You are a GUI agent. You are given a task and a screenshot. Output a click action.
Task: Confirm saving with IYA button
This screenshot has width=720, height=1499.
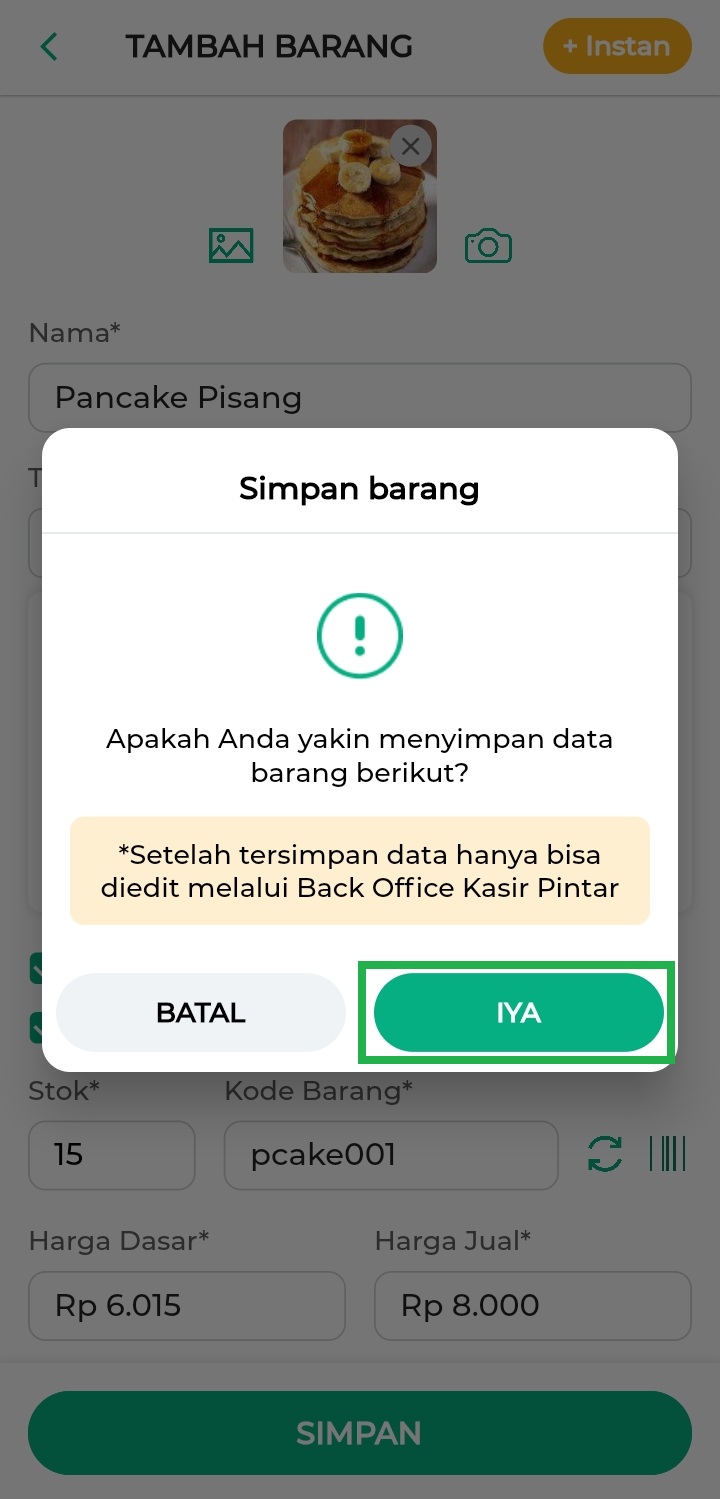[x=518, y=1012]
